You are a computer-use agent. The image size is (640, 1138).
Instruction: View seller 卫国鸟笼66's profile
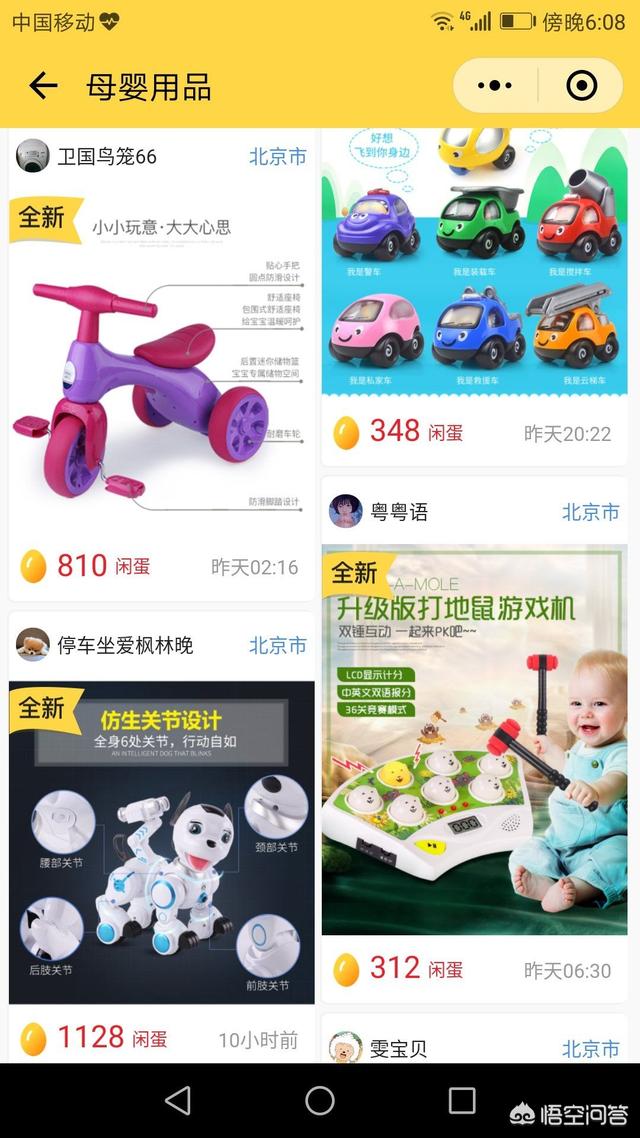pos(87,156)
